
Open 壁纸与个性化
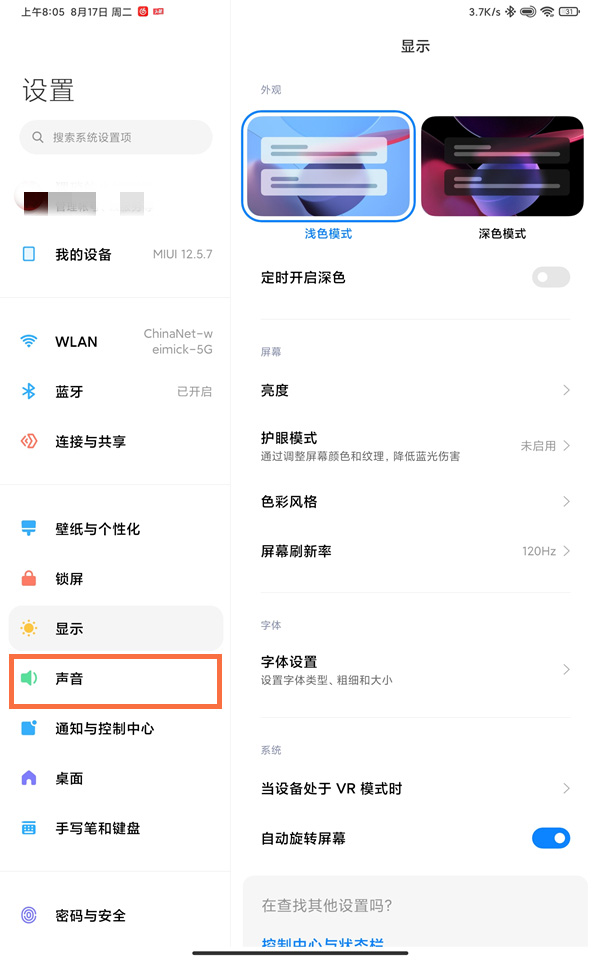click(115, 529)
